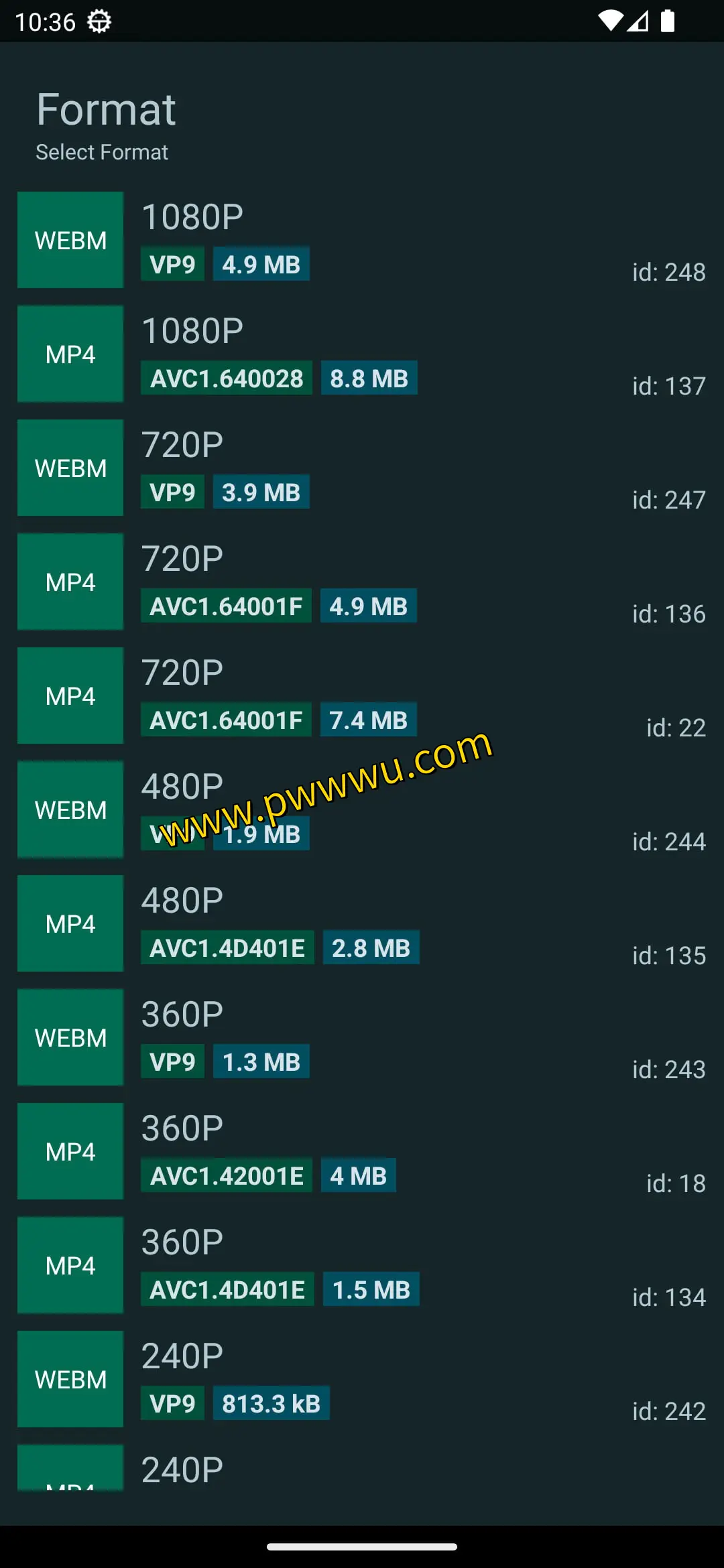Select the 480P WEBM format id 244

coord(362,809)
